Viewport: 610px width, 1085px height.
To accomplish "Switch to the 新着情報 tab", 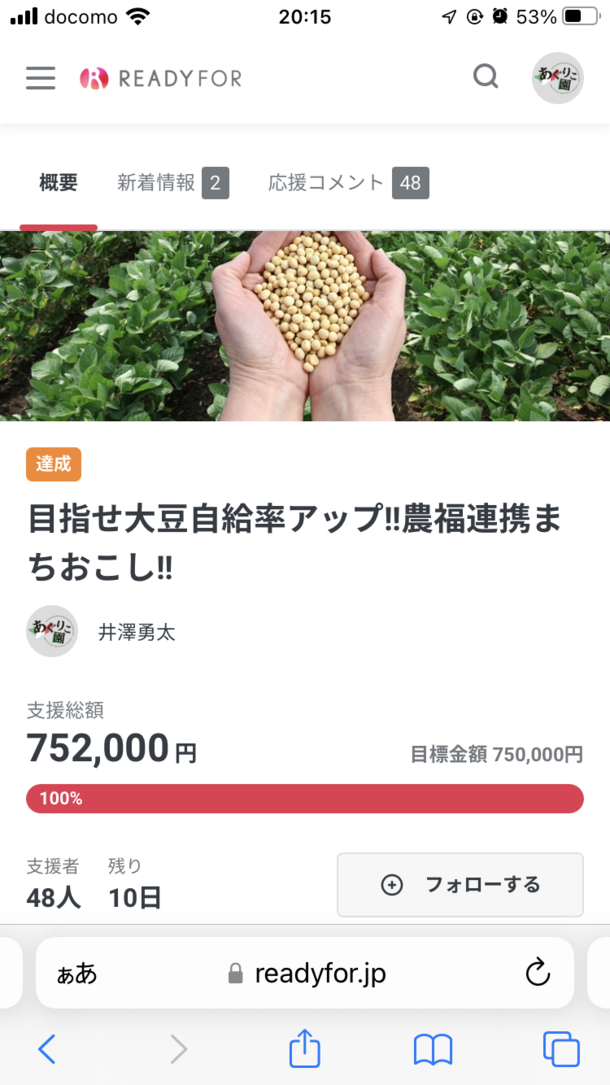I will click(x=172, y=183).
